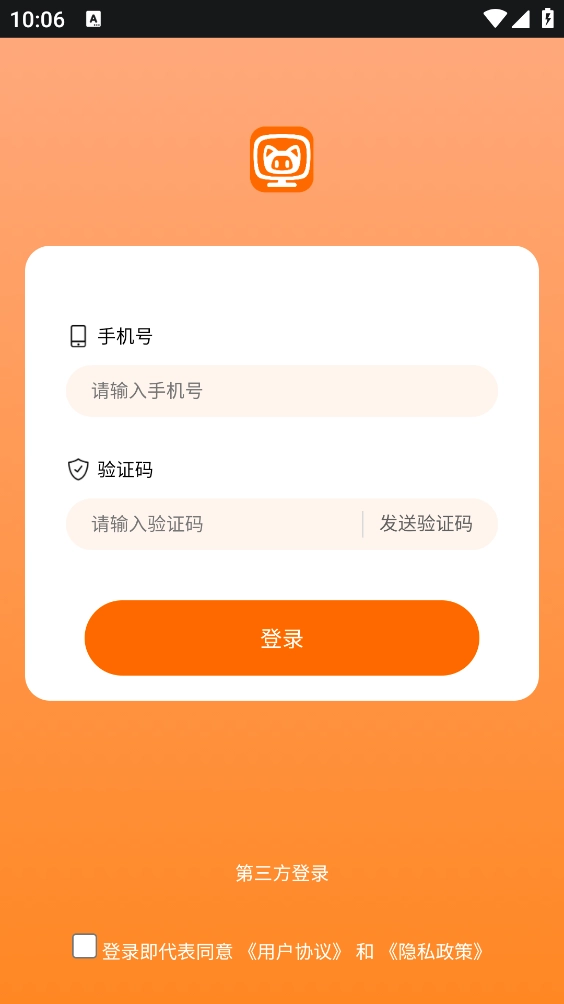Open the 《隐私政策》 link
This screenshot has width=564, height=1004.
pyautogui.click(x=436, y=951)
